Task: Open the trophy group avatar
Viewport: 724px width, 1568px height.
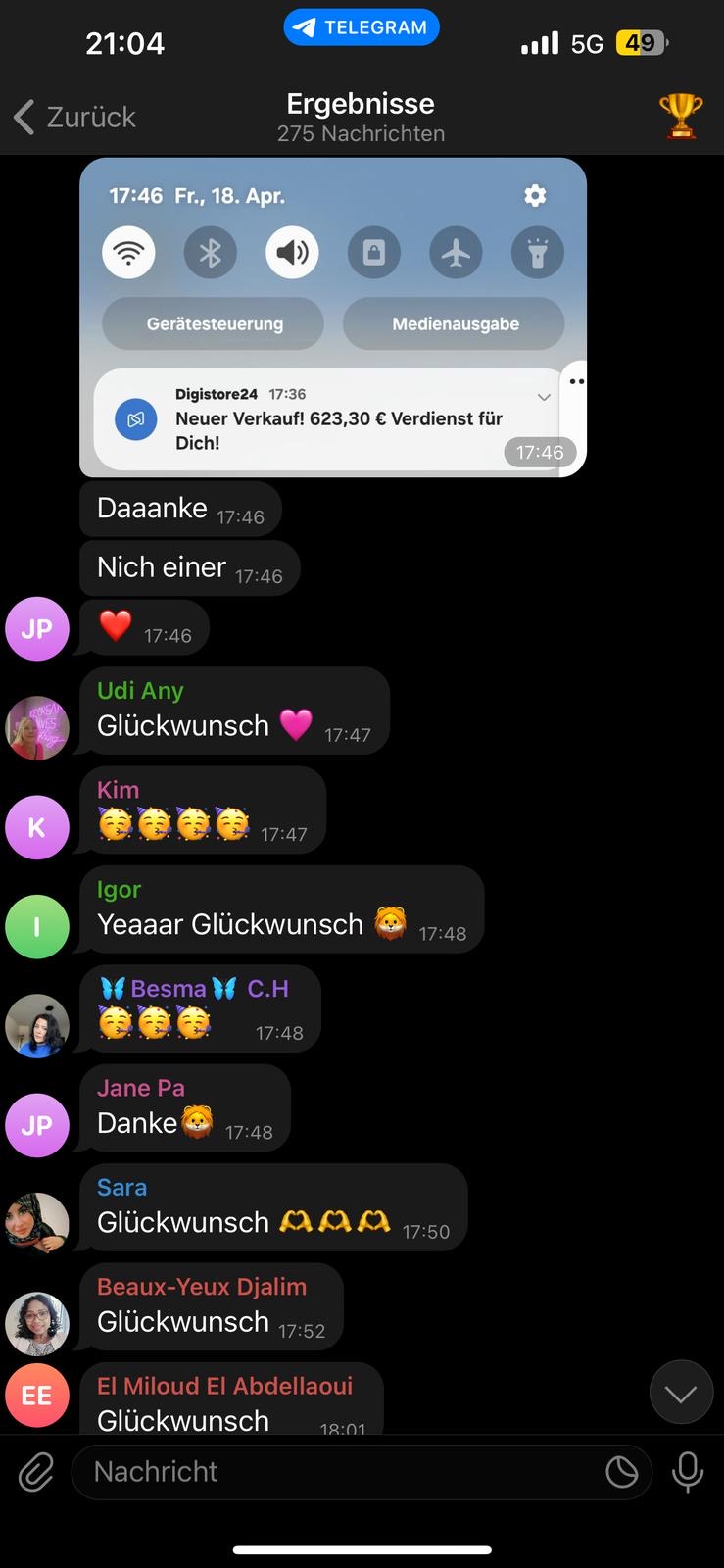Action: pos(681,116)
